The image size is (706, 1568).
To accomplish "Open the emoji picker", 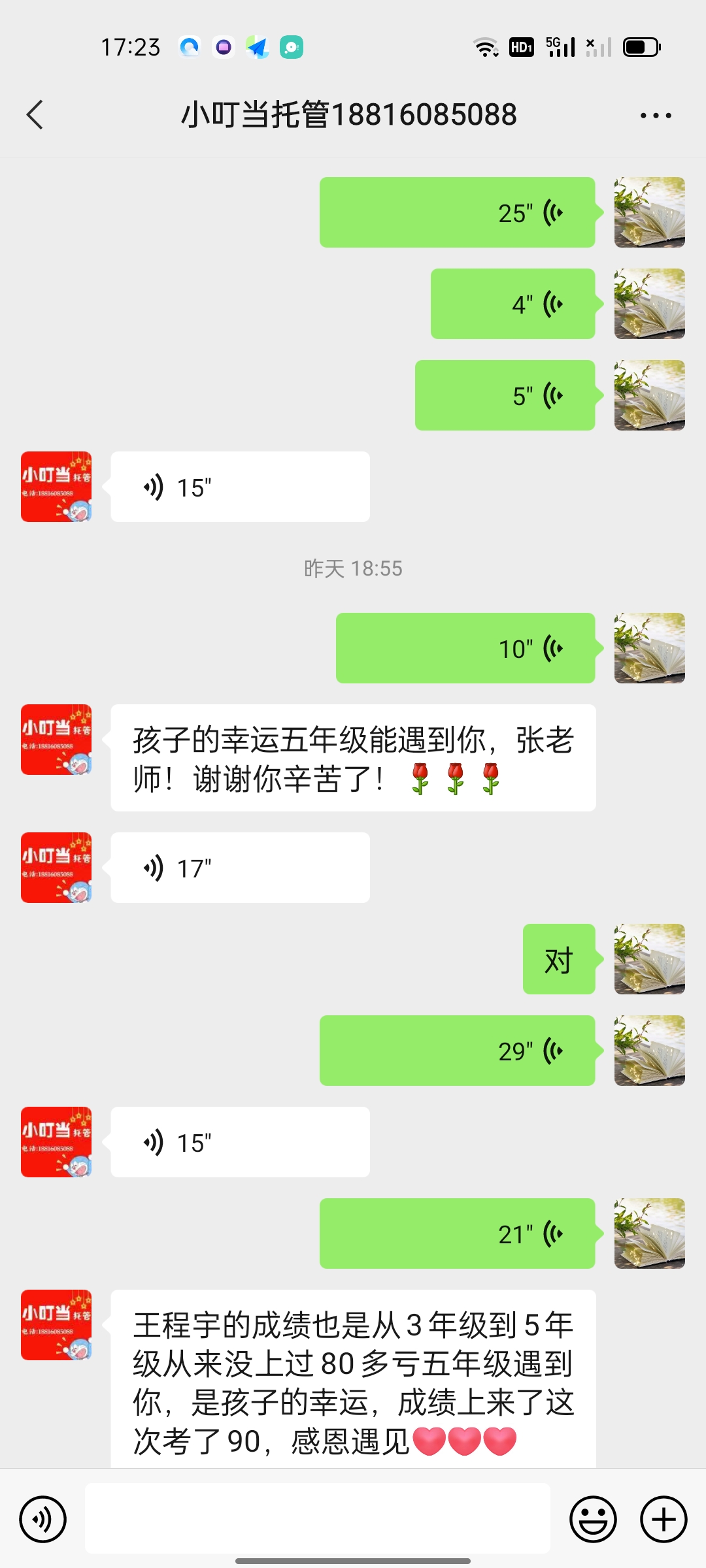I will tap(593, 1519).
